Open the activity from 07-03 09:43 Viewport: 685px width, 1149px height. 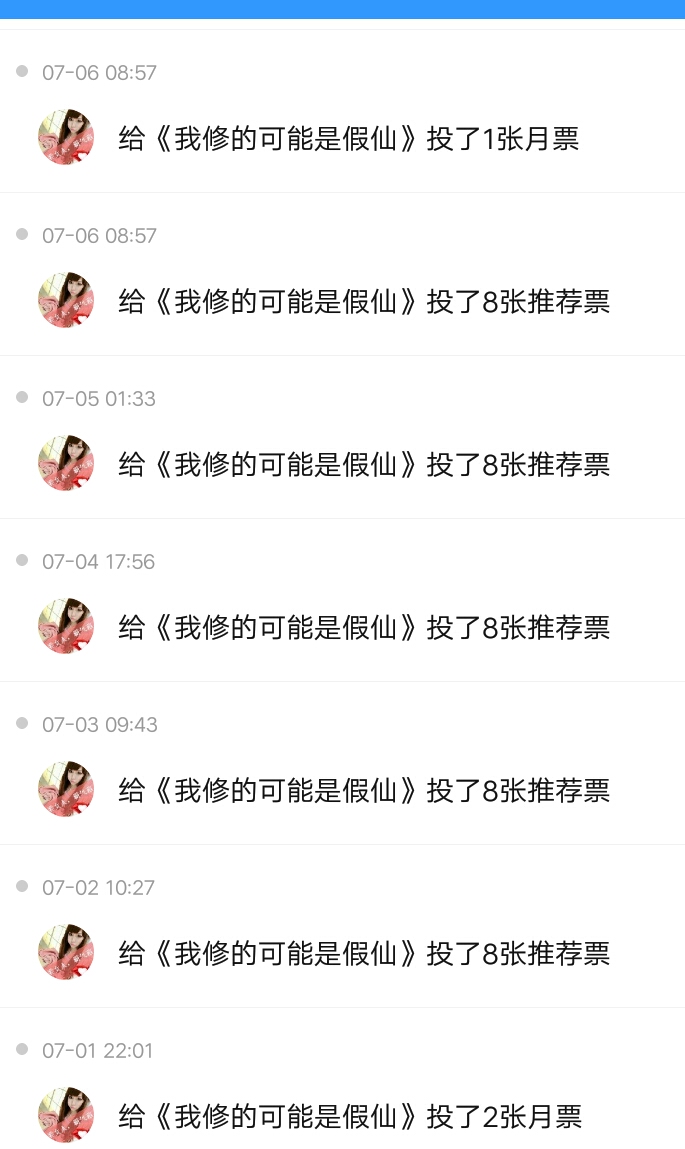pos(364,790)
